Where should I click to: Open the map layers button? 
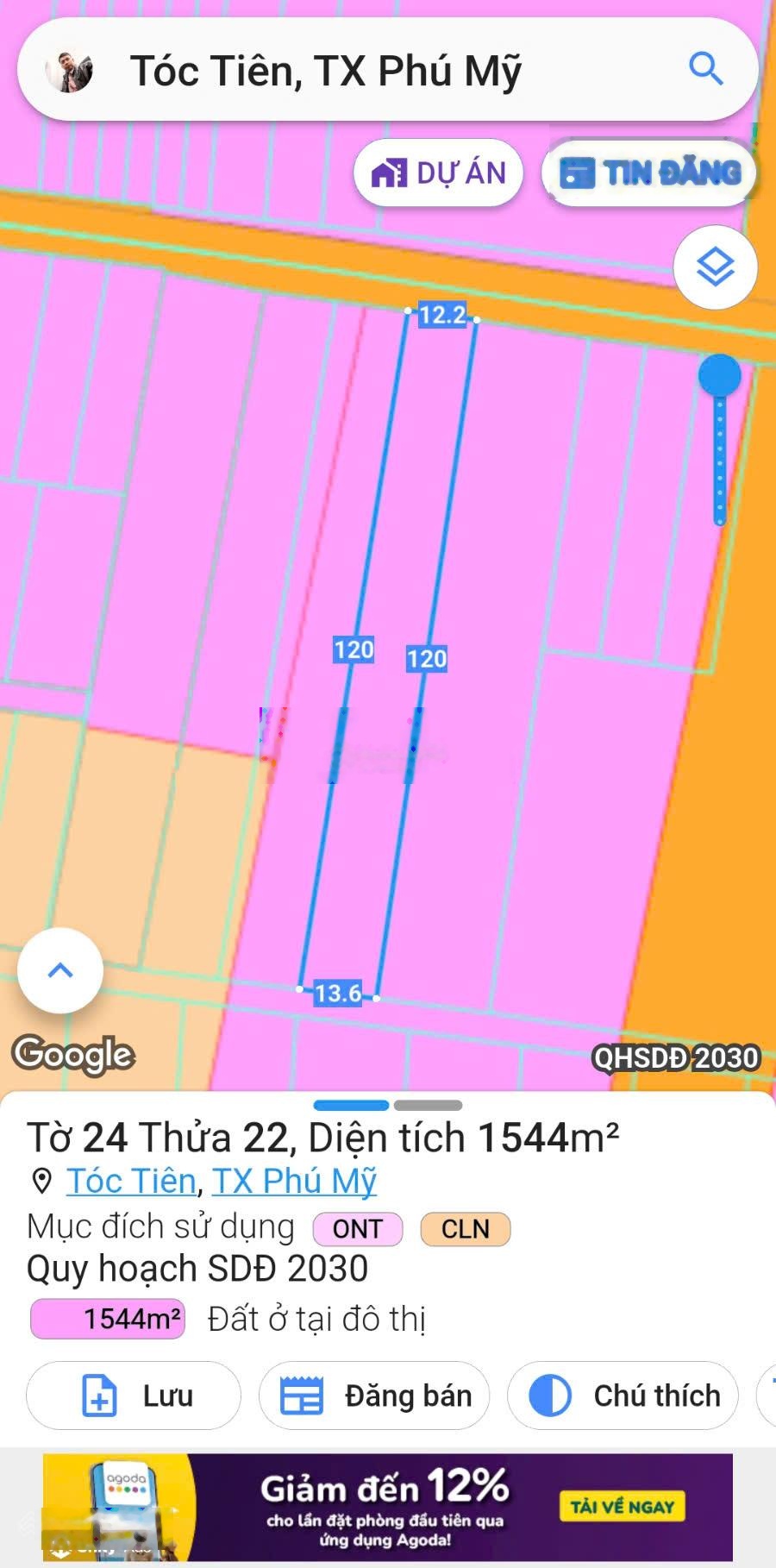click(716, 267)
